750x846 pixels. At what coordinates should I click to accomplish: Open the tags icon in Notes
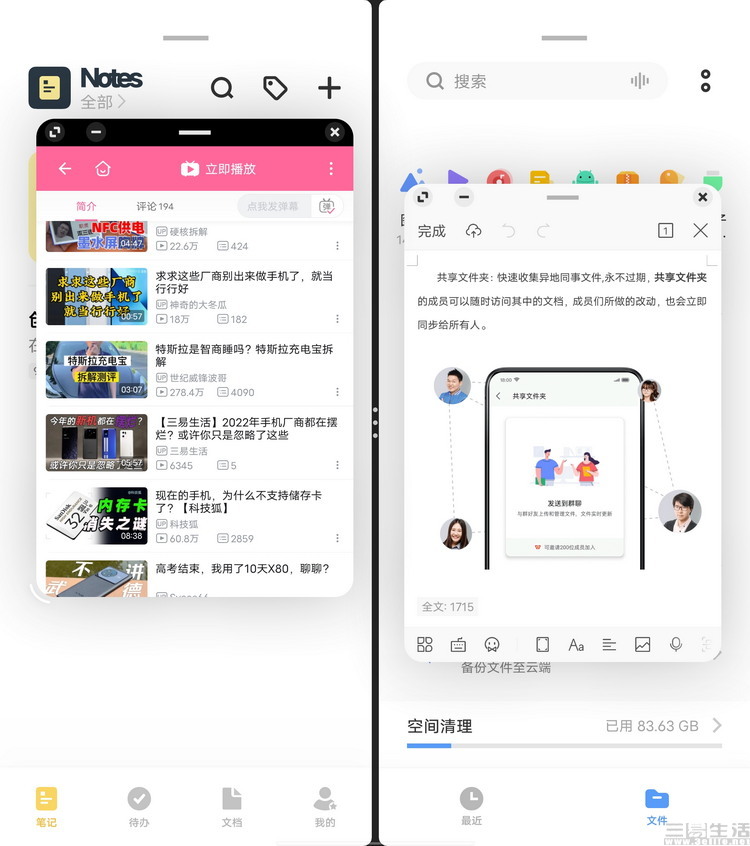[275, 88]
